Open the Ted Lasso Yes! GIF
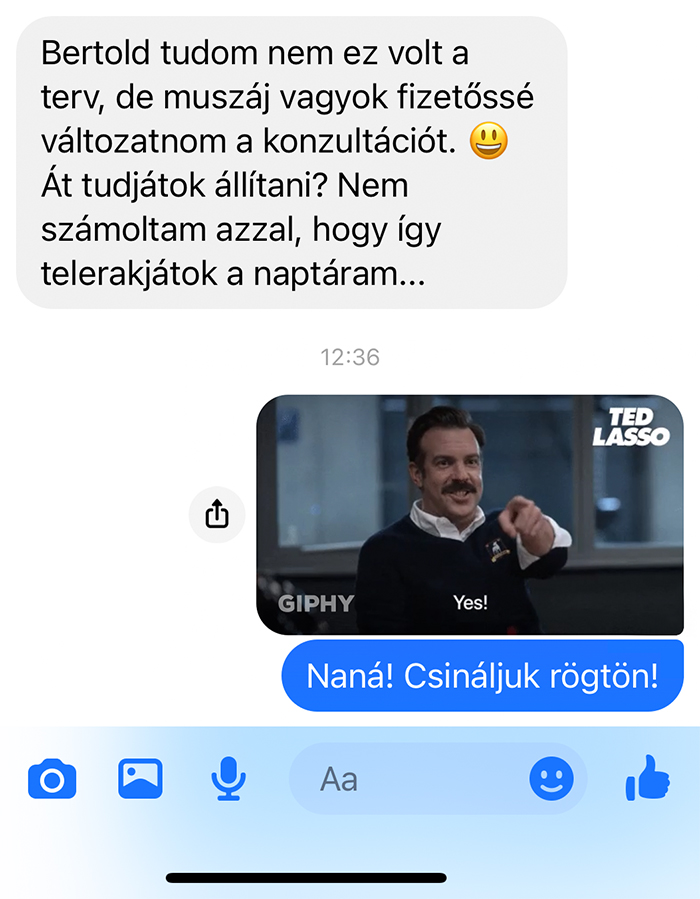Viewport: 700px width, 899px height. (x=469, y=514)
